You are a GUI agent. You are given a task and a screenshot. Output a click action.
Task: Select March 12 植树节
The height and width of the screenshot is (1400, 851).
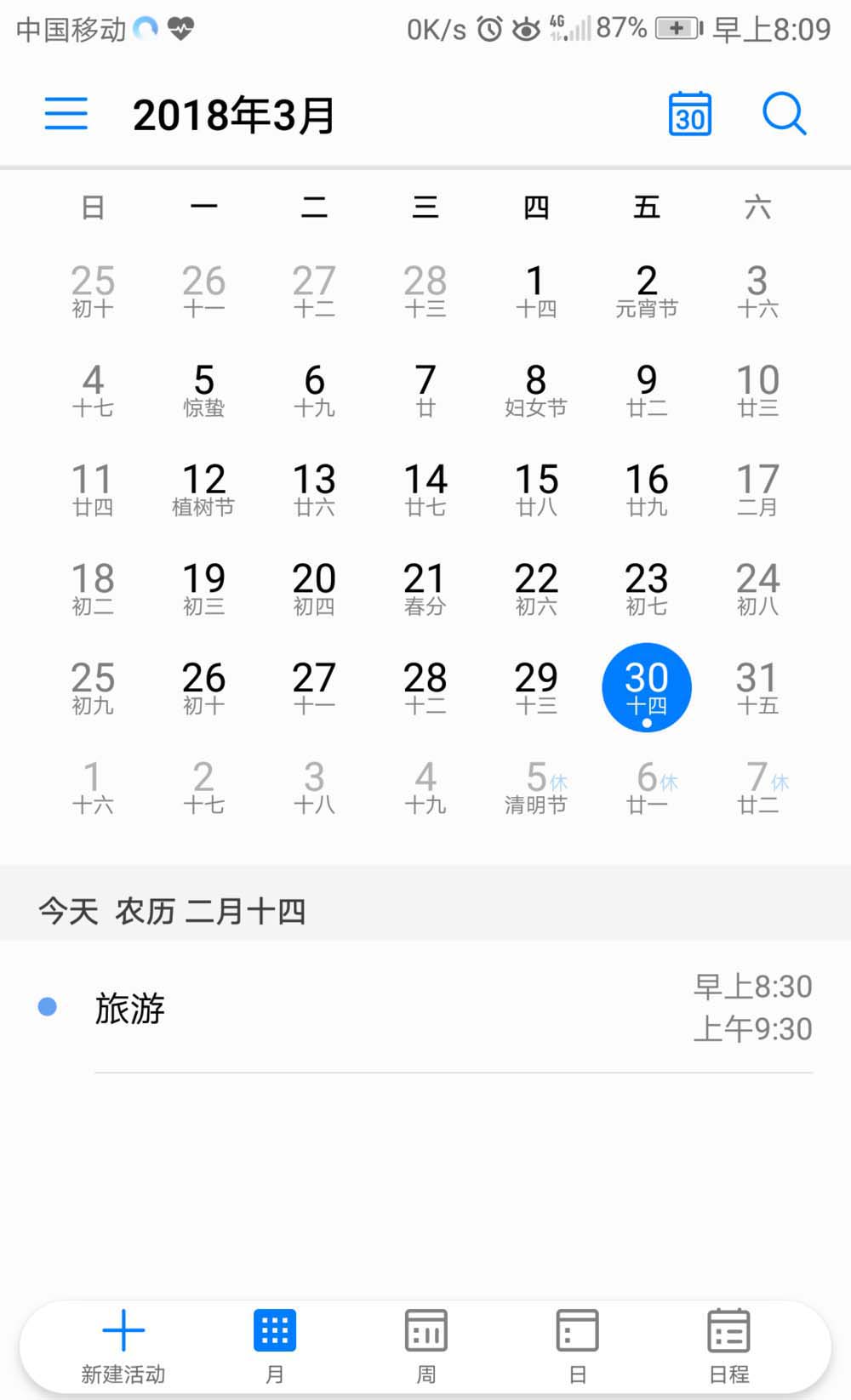[x=203, y=489]
